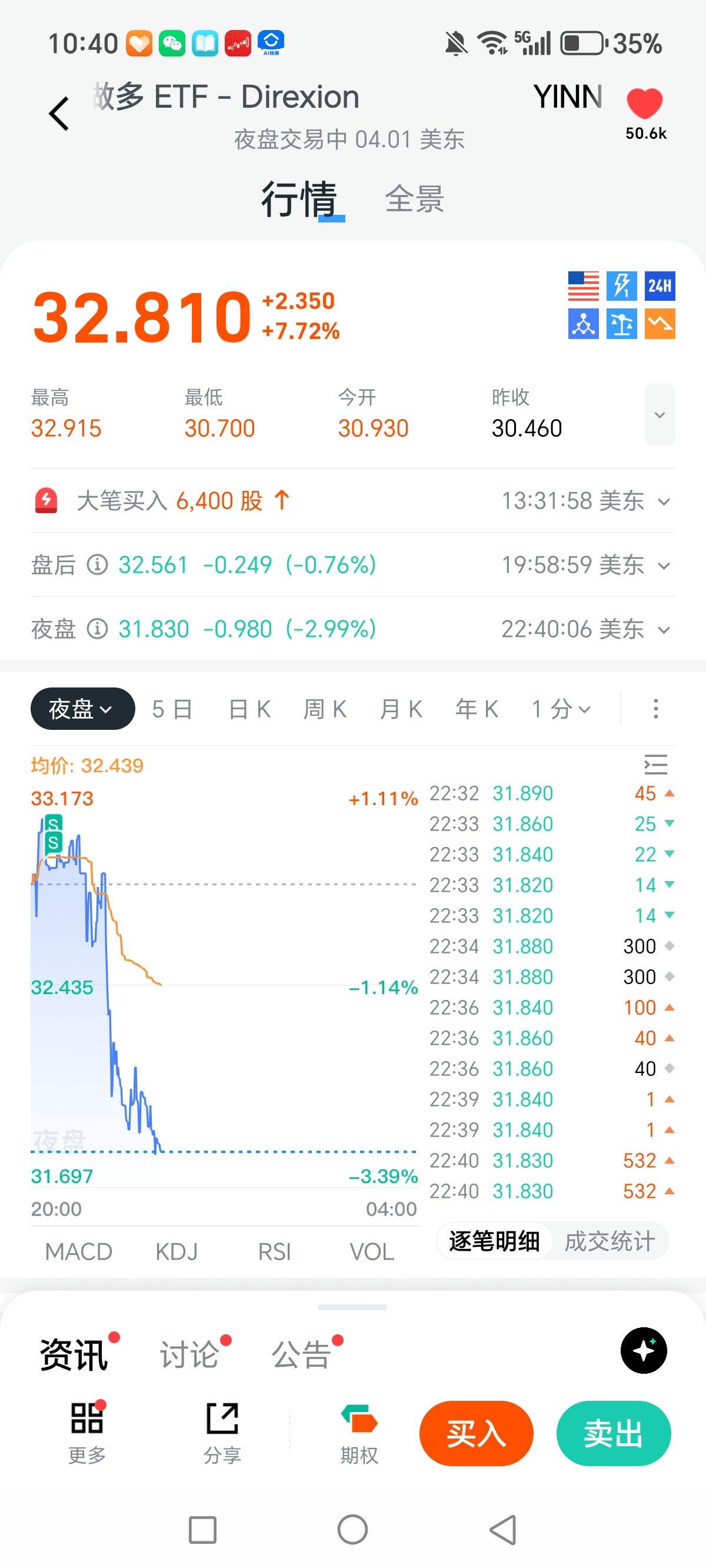Expand the quote details chevron beside 昨收
Screen dimensions: 706x1568
click(659, 414)
